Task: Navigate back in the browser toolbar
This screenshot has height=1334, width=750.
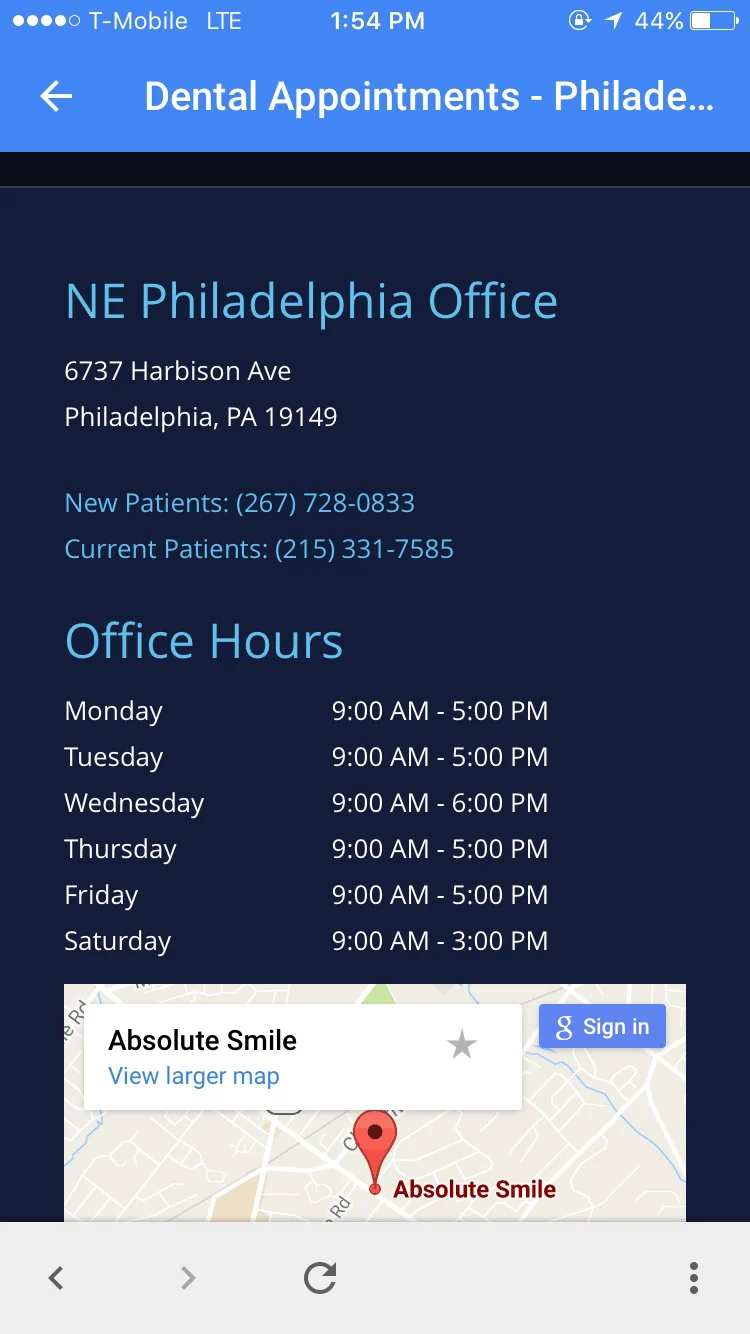Action: pos(56,1277)
